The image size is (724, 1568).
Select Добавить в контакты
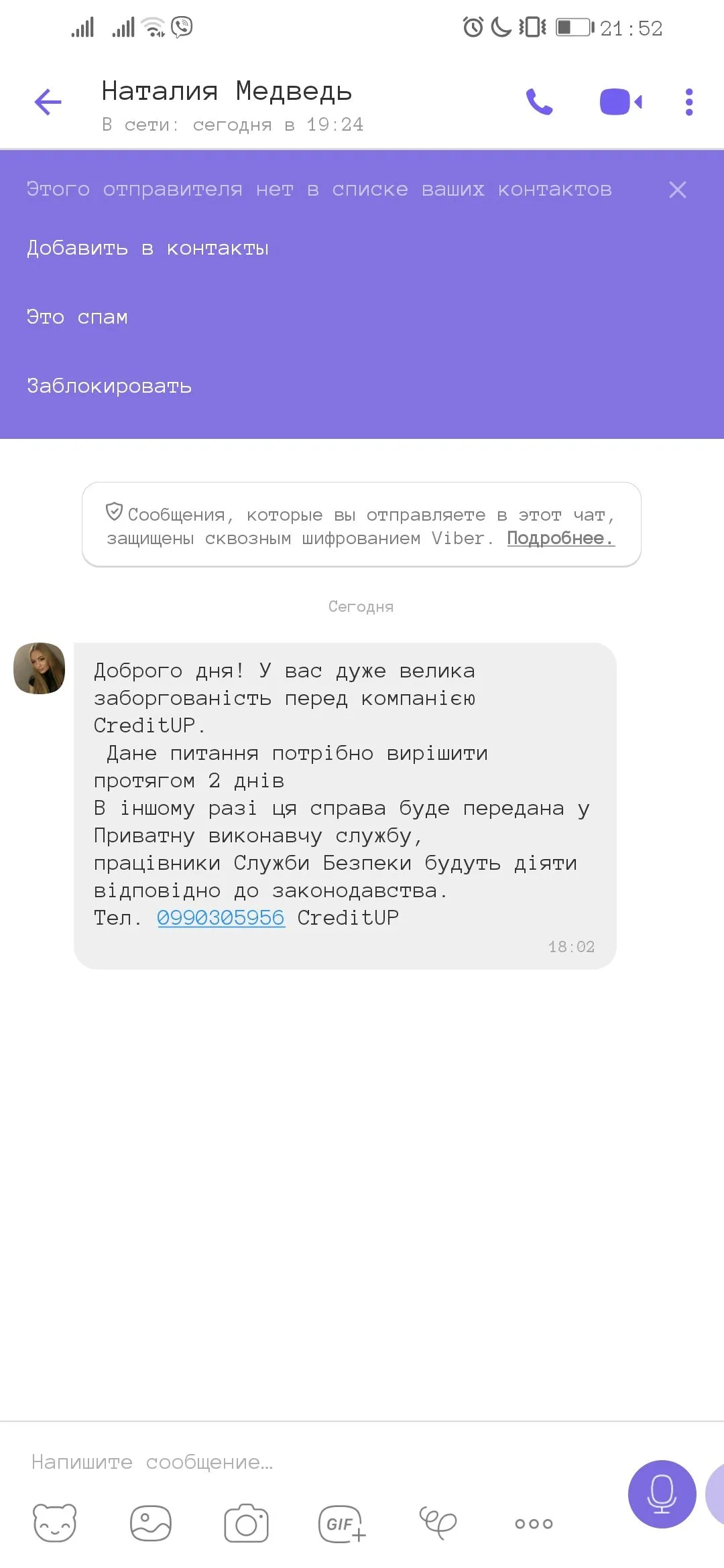coord(147,249)
